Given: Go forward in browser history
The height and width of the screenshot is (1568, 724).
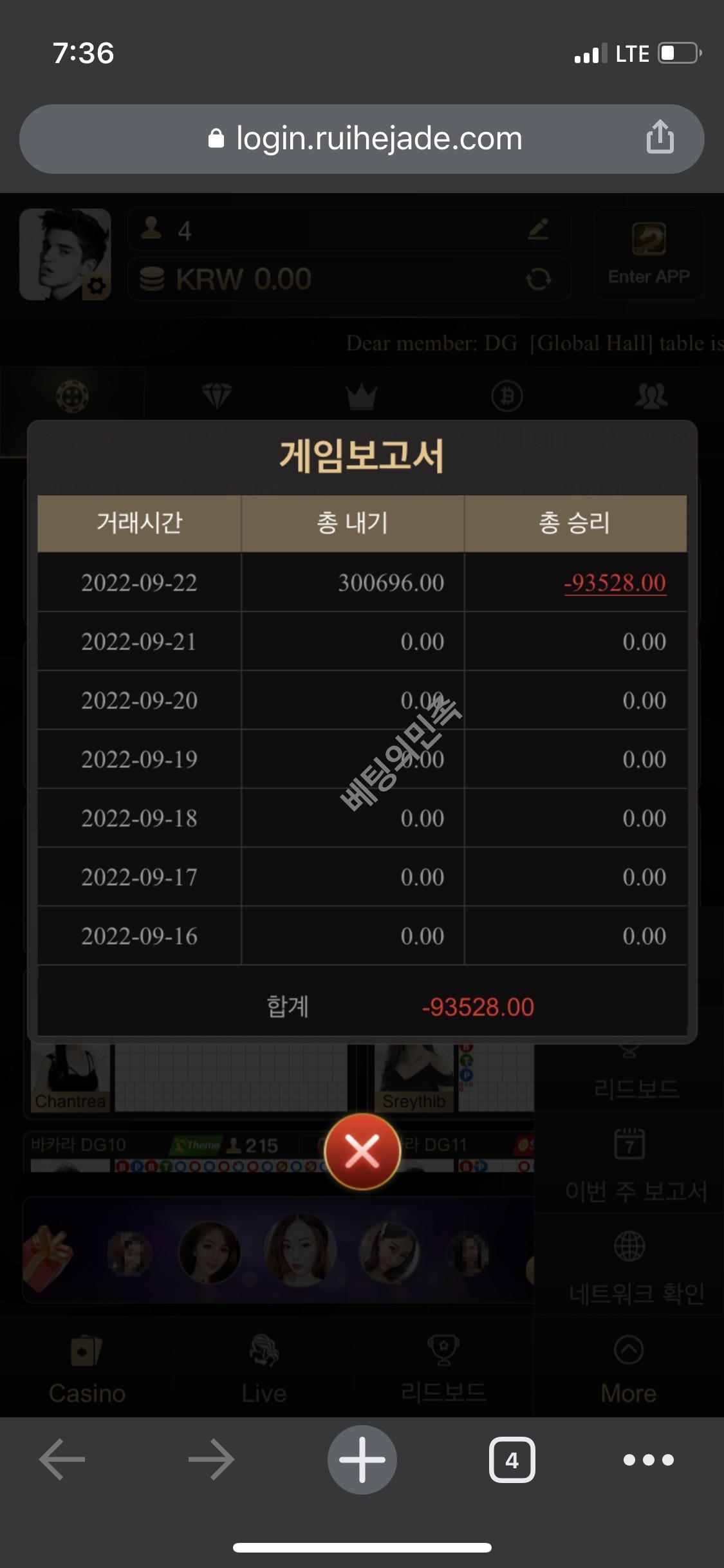Looking at the screenshot, I should coord(211,1459).
